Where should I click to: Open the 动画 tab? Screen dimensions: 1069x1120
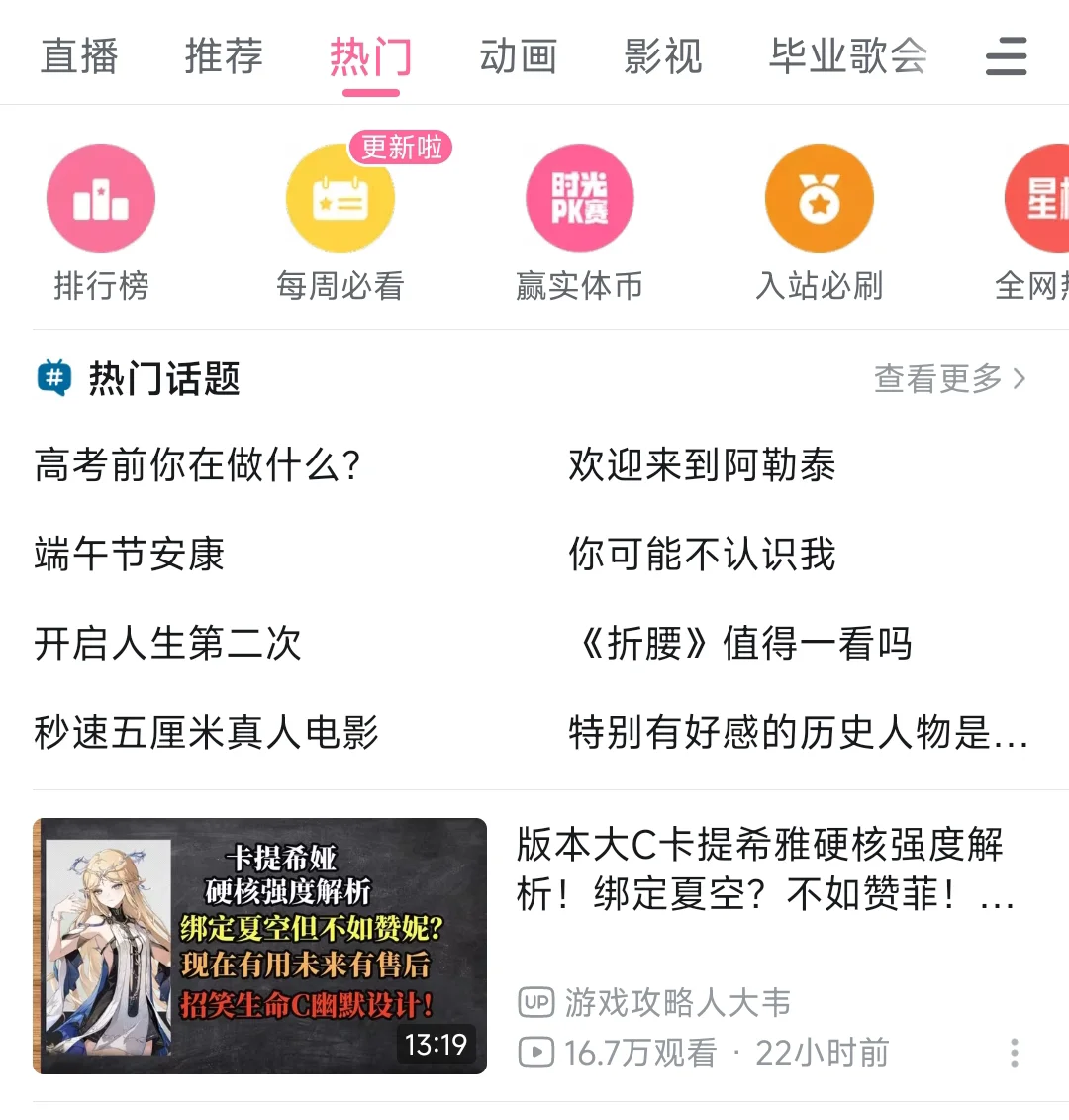(x=518, y=56)
